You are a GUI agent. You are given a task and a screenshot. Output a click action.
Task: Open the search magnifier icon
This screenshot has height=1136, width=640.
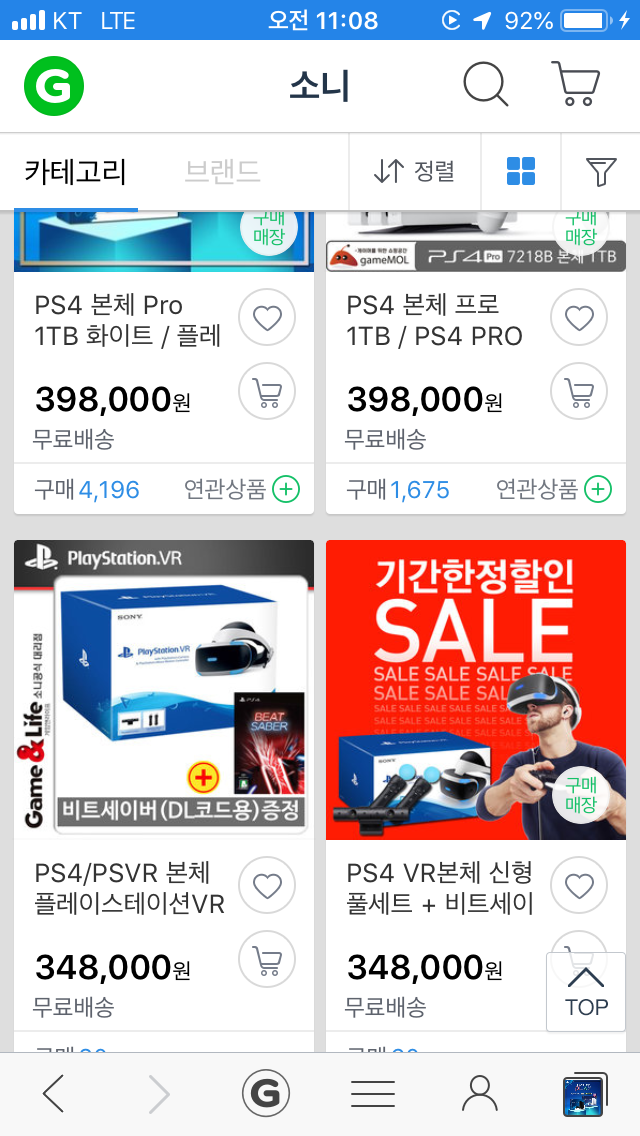(x=486, y=85)
